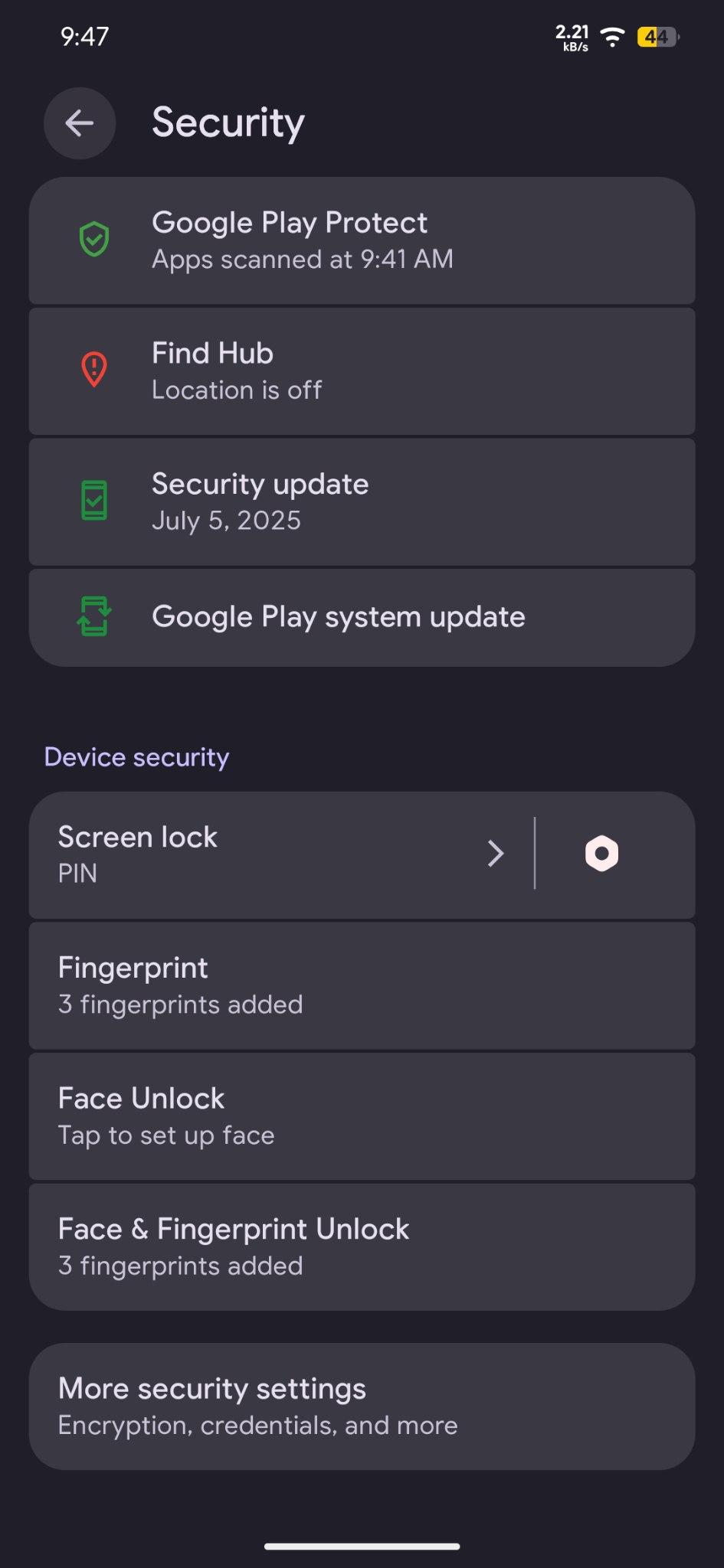Viewport: 724px width, 1568px height.
Task: Open More security settings
Action: [362, 1406]
